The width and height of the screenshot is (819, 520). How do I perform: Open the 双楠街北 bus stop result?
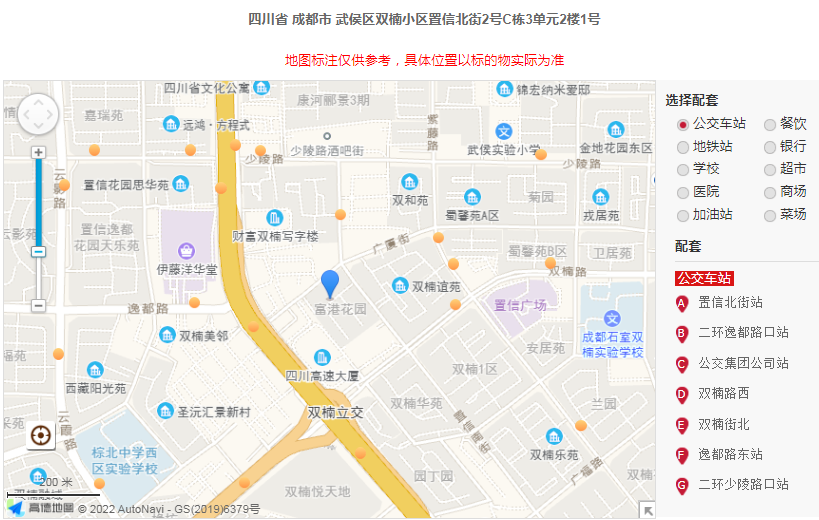(x=723, y=424)
